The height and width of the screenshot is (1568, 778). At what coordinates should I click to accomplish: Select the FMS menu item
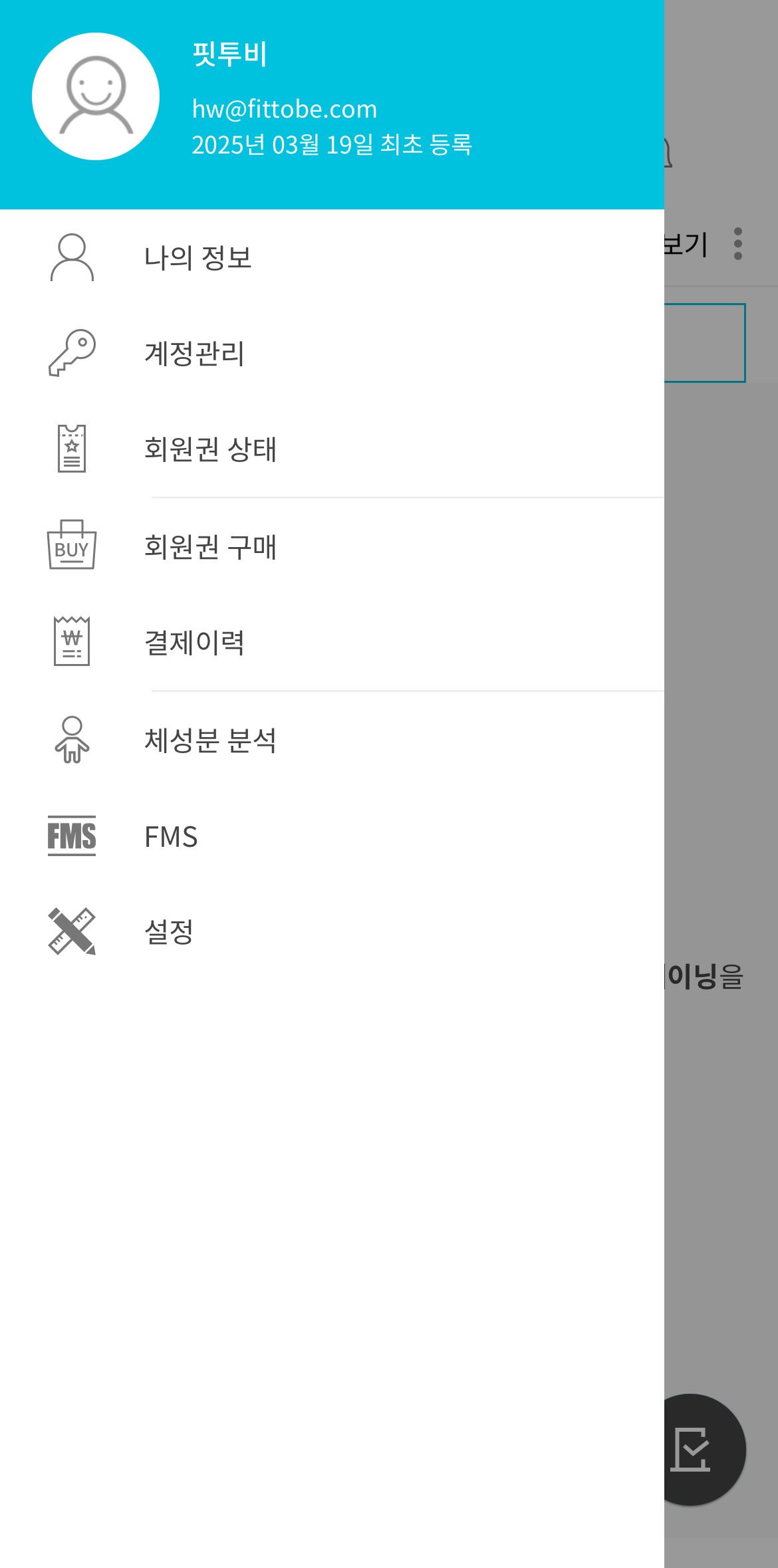(332, 836)
